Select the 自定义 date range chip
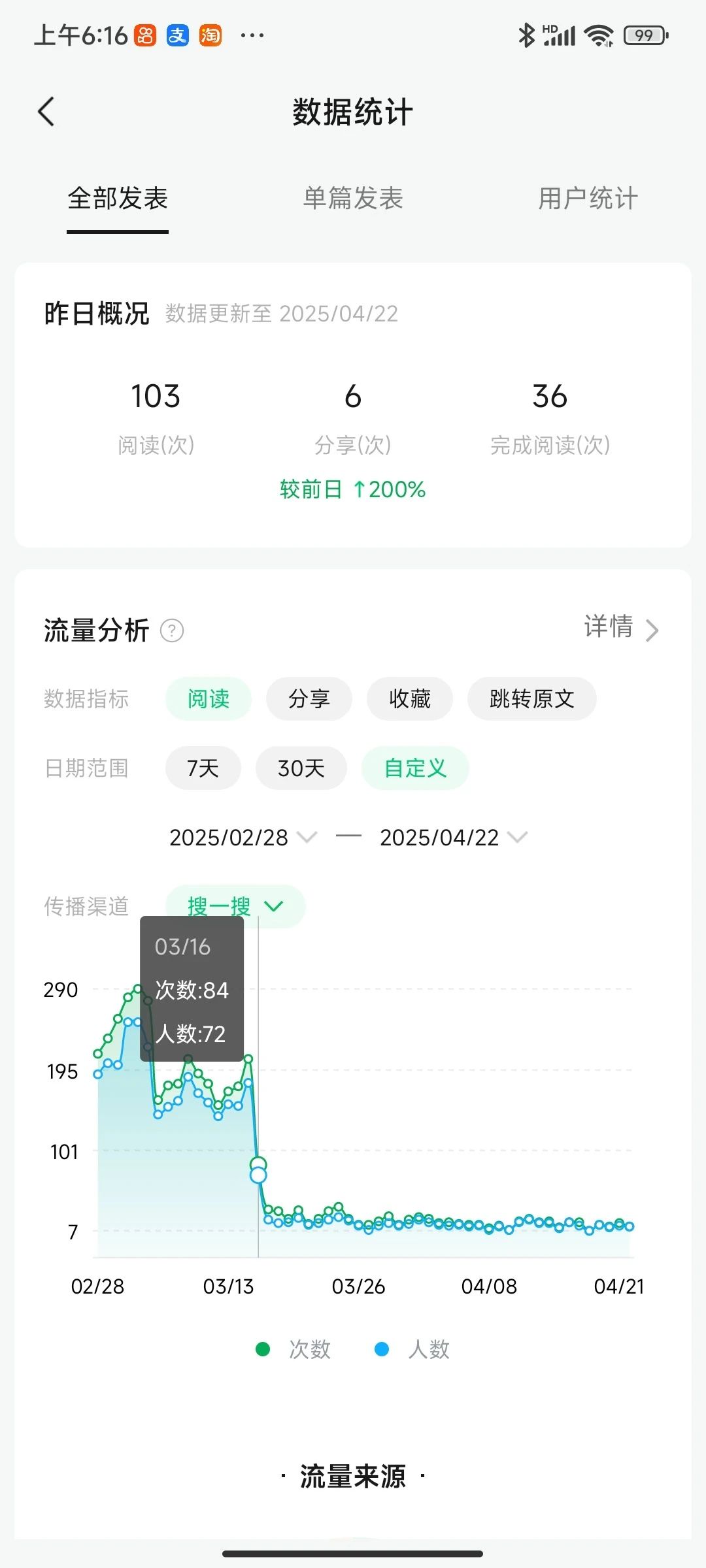Screen dimensions: 706x1568 [416, 768]
